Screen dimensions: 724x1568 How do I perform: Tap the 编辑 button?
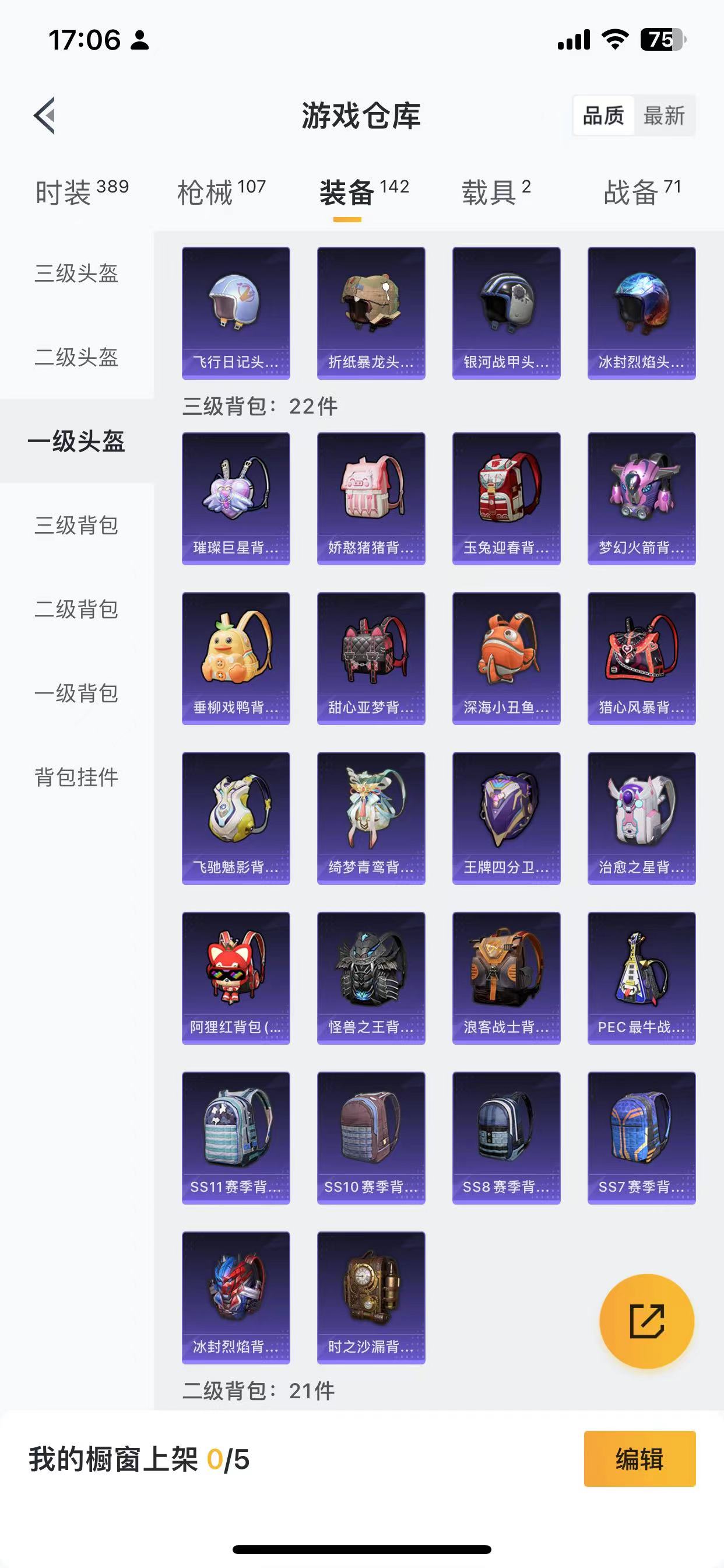click(639, 1458)
